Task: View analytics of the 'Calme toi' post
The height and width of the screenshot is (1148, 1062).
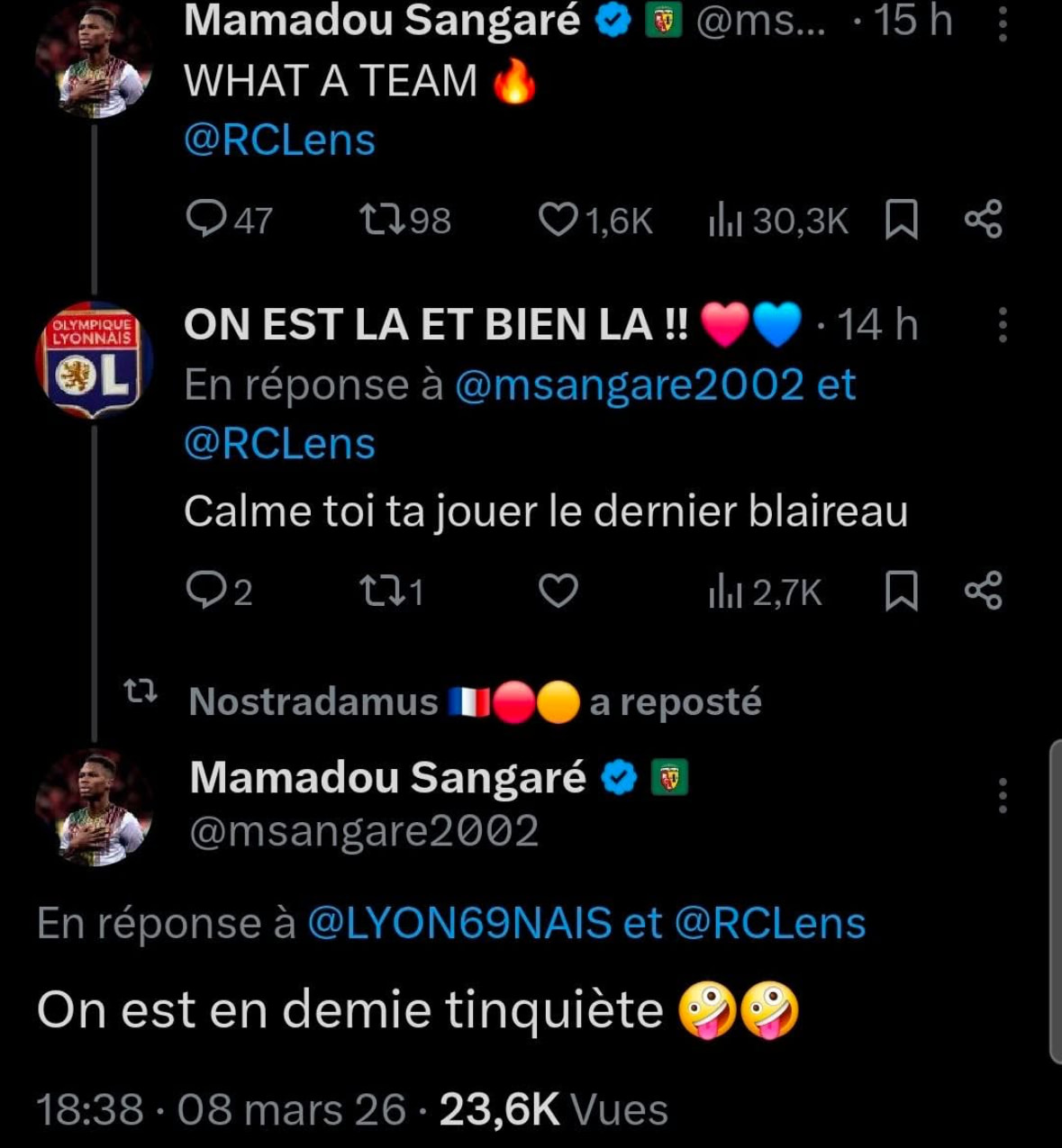Action: (766, 592)
